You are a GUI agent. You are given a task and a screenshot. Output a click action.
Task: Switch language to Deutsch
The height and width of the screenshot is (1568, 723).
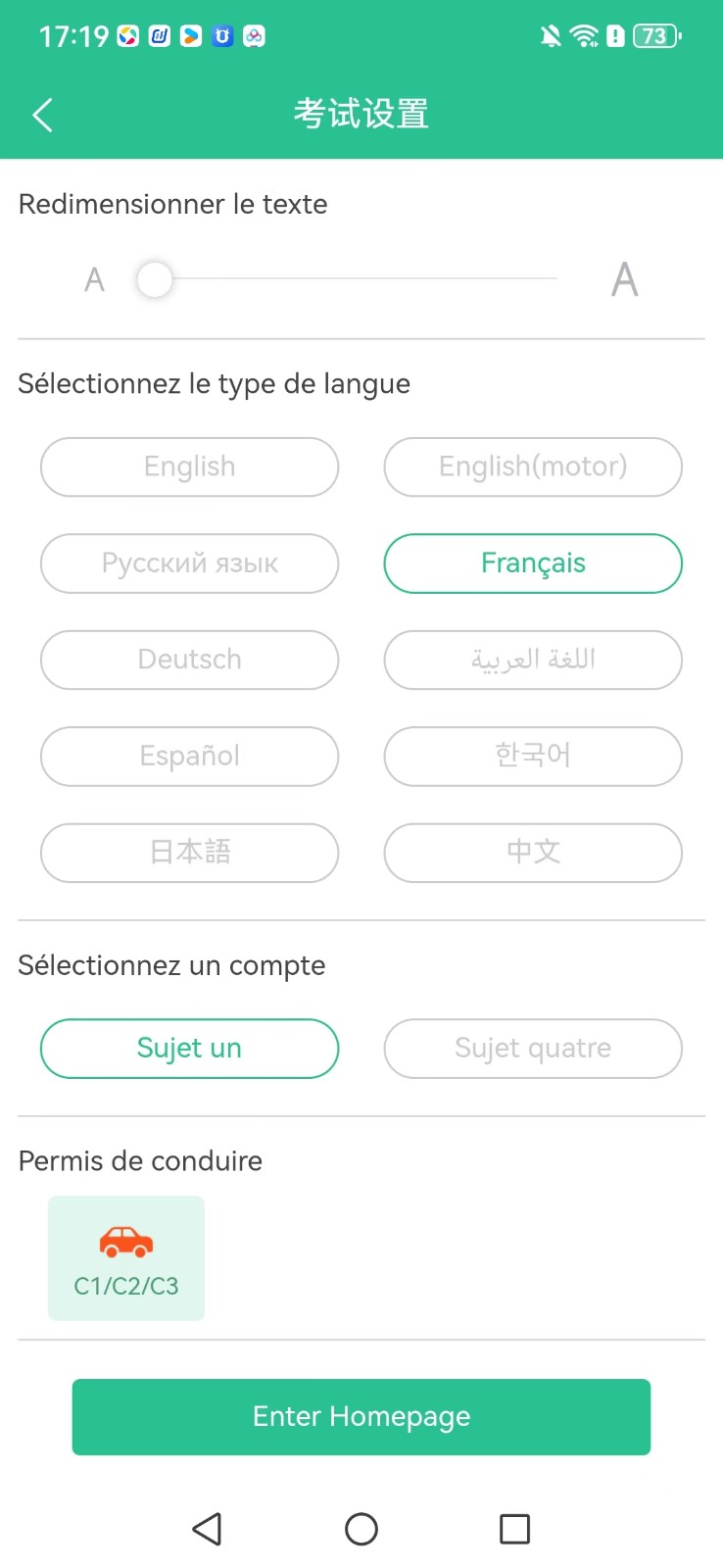189,660
